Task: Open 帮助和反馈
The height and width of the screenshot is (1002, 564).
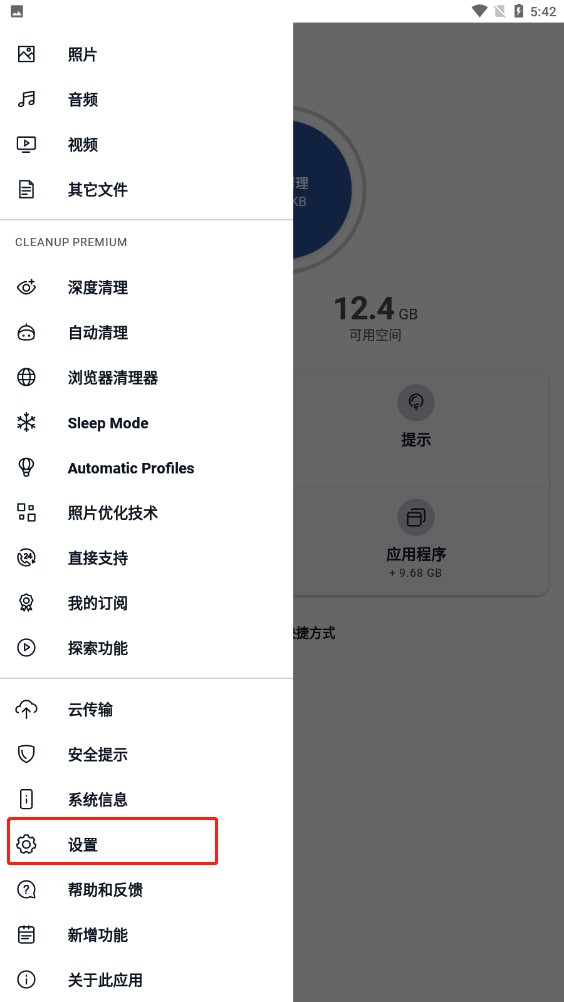Action: 146,890
